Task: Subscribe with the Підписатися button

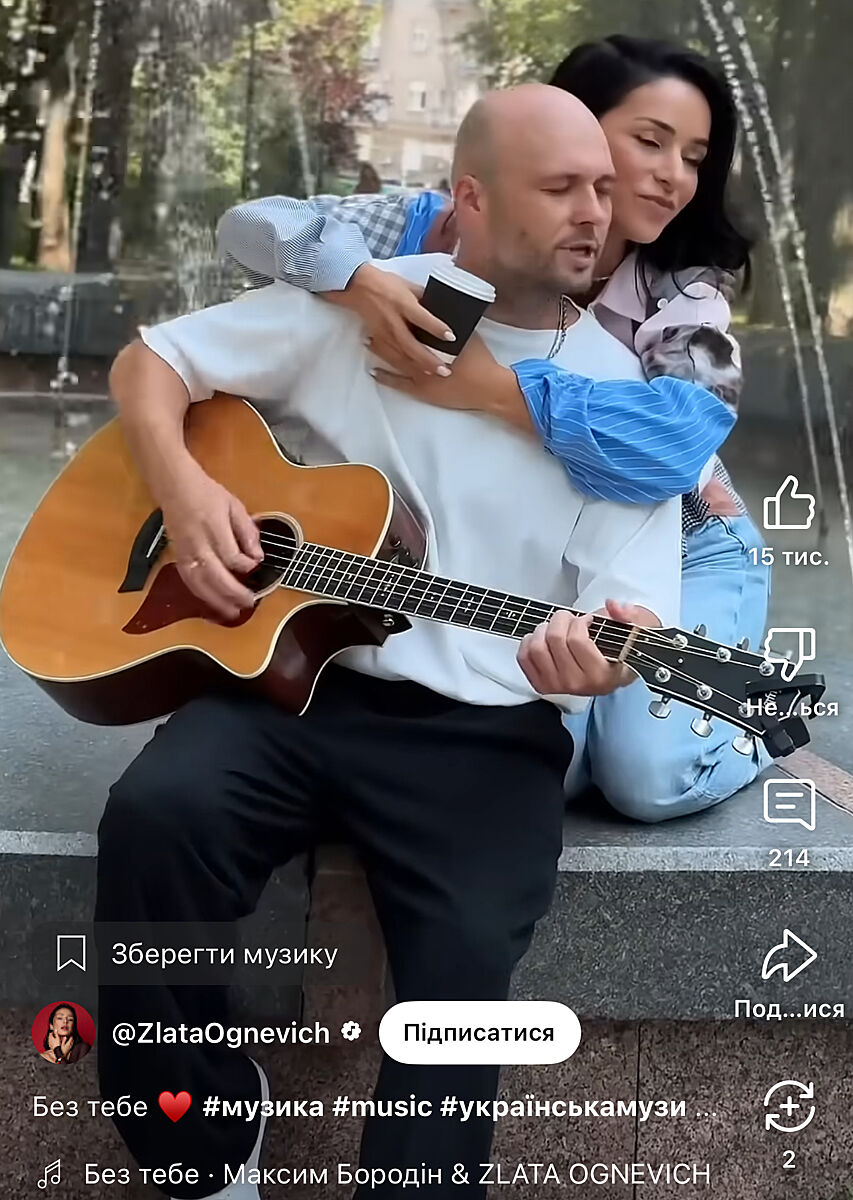Action: coord(479,1032)
